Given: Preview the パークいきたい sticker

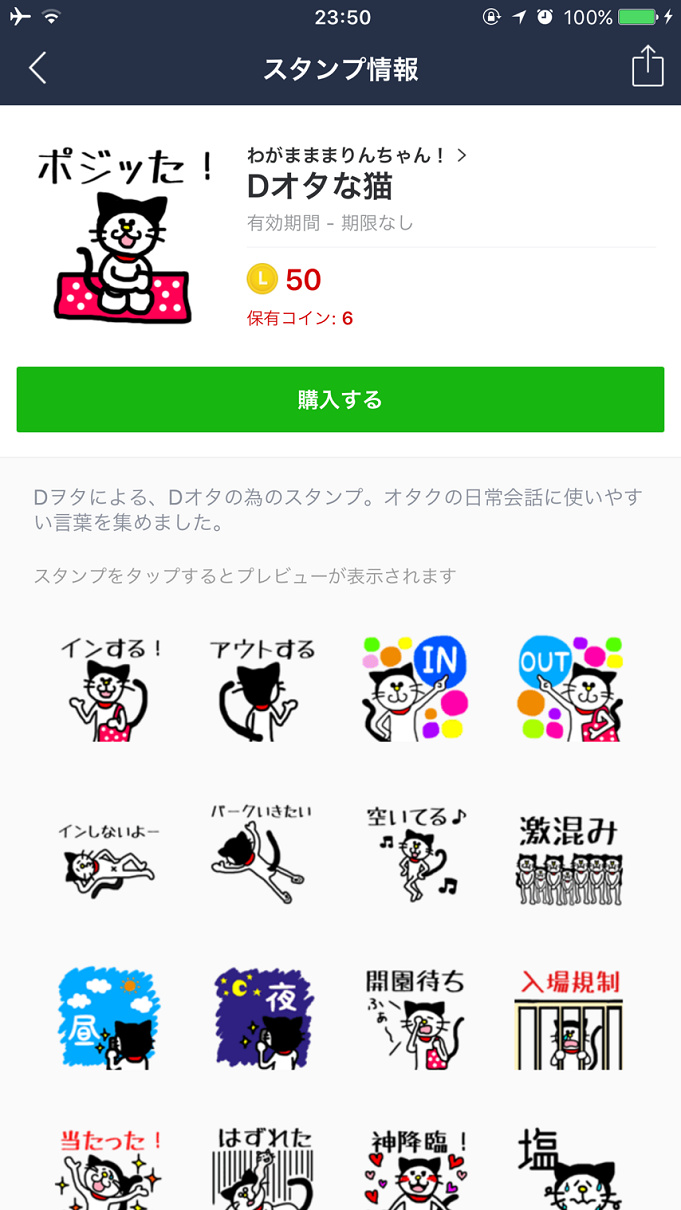Looking at the screenshot, I should pos(264,853).
